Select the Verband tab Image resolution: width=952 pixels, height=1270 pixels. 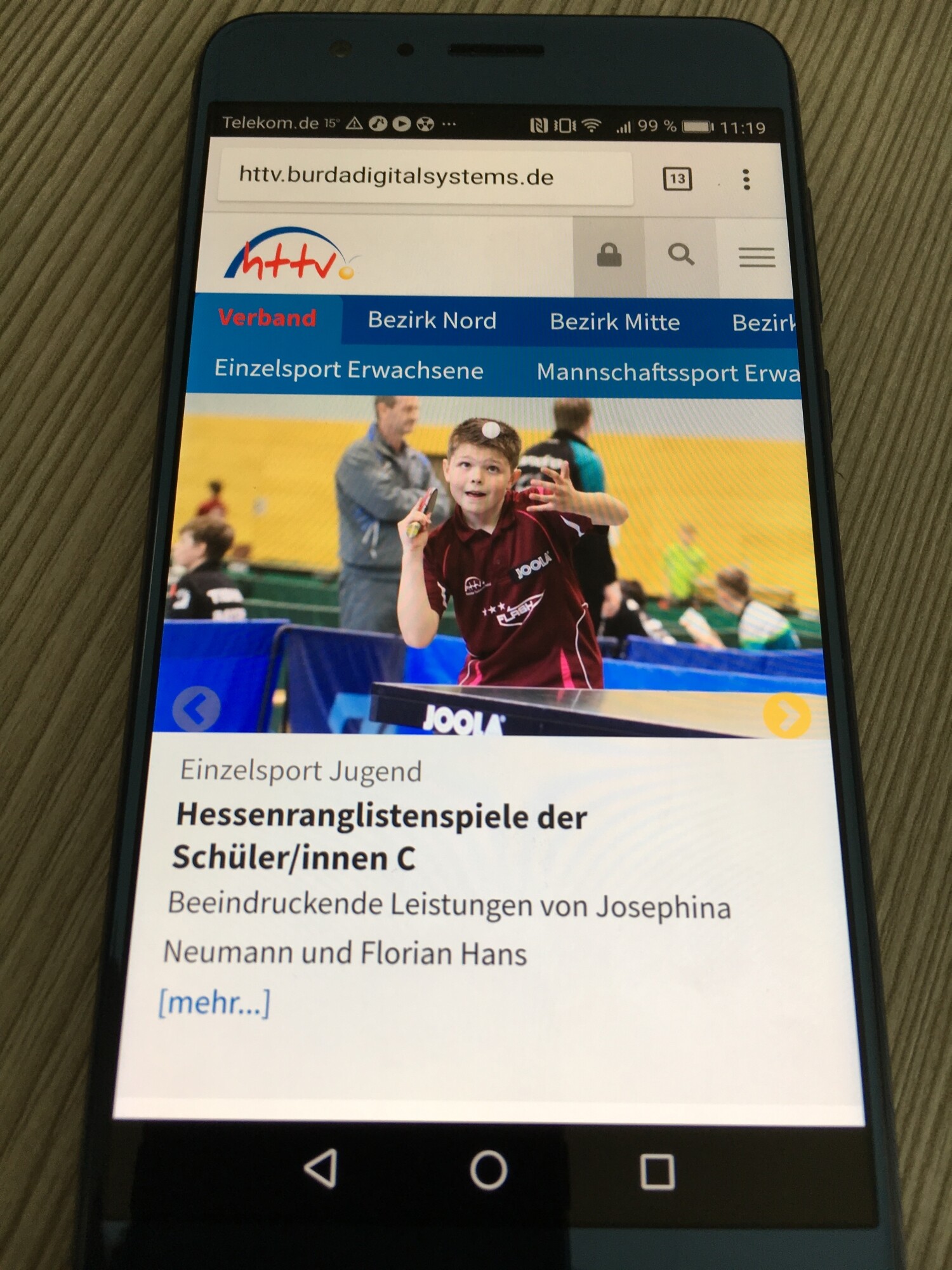pyautogui.click(x=267, y=318)
